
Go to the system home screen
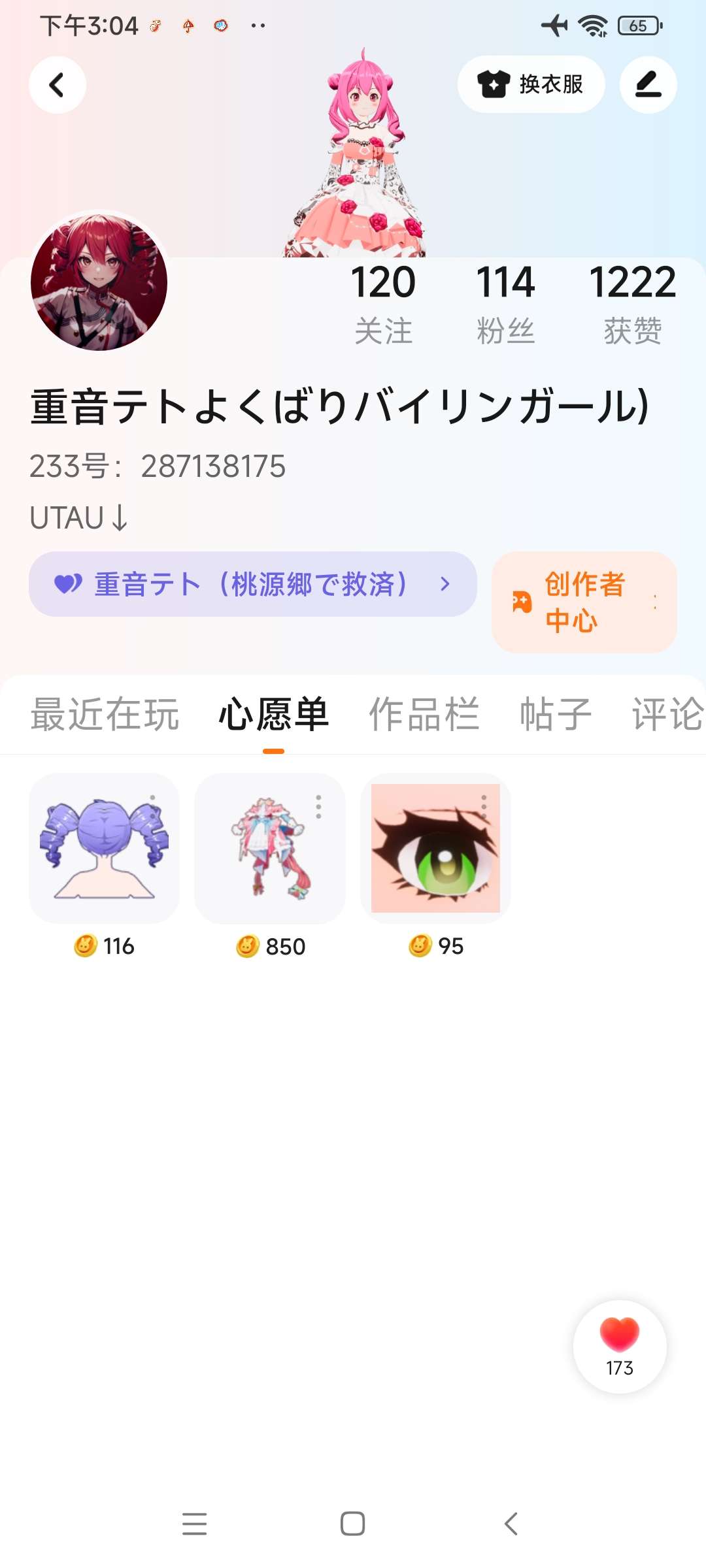click(x=353, y=1524)
